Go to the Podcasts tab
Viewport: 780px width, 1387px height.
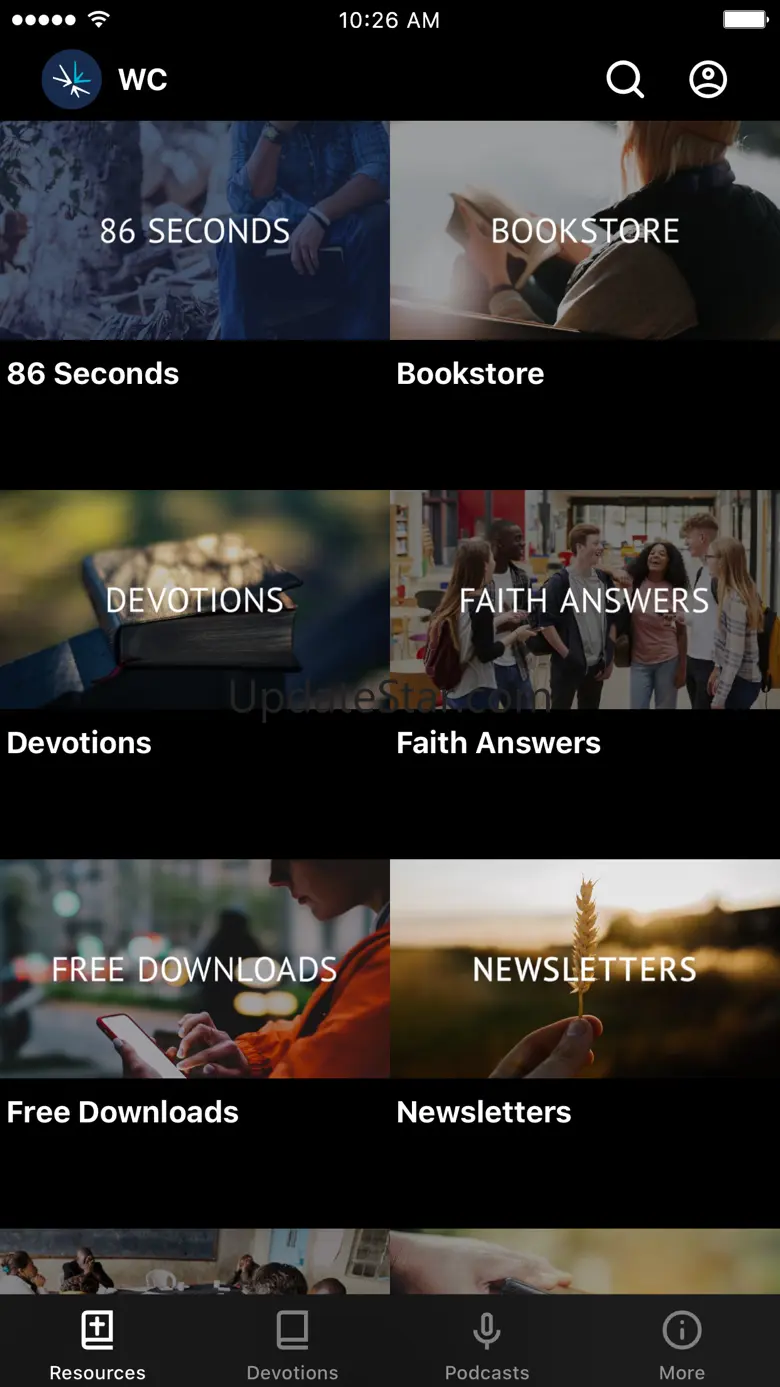pyautogui.click(x=487, y=1343)
